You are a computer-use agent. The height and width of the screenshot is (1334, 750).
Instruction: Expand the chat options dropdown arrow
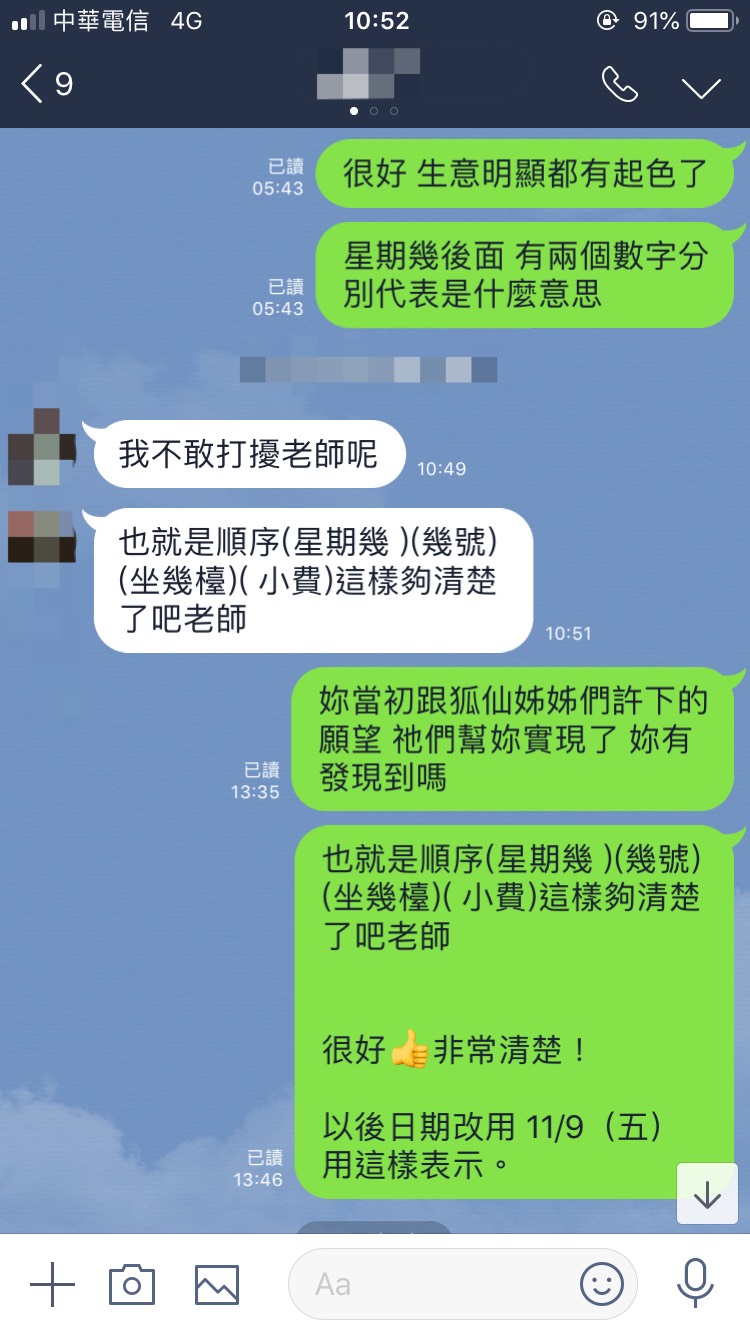click(701, 86)
